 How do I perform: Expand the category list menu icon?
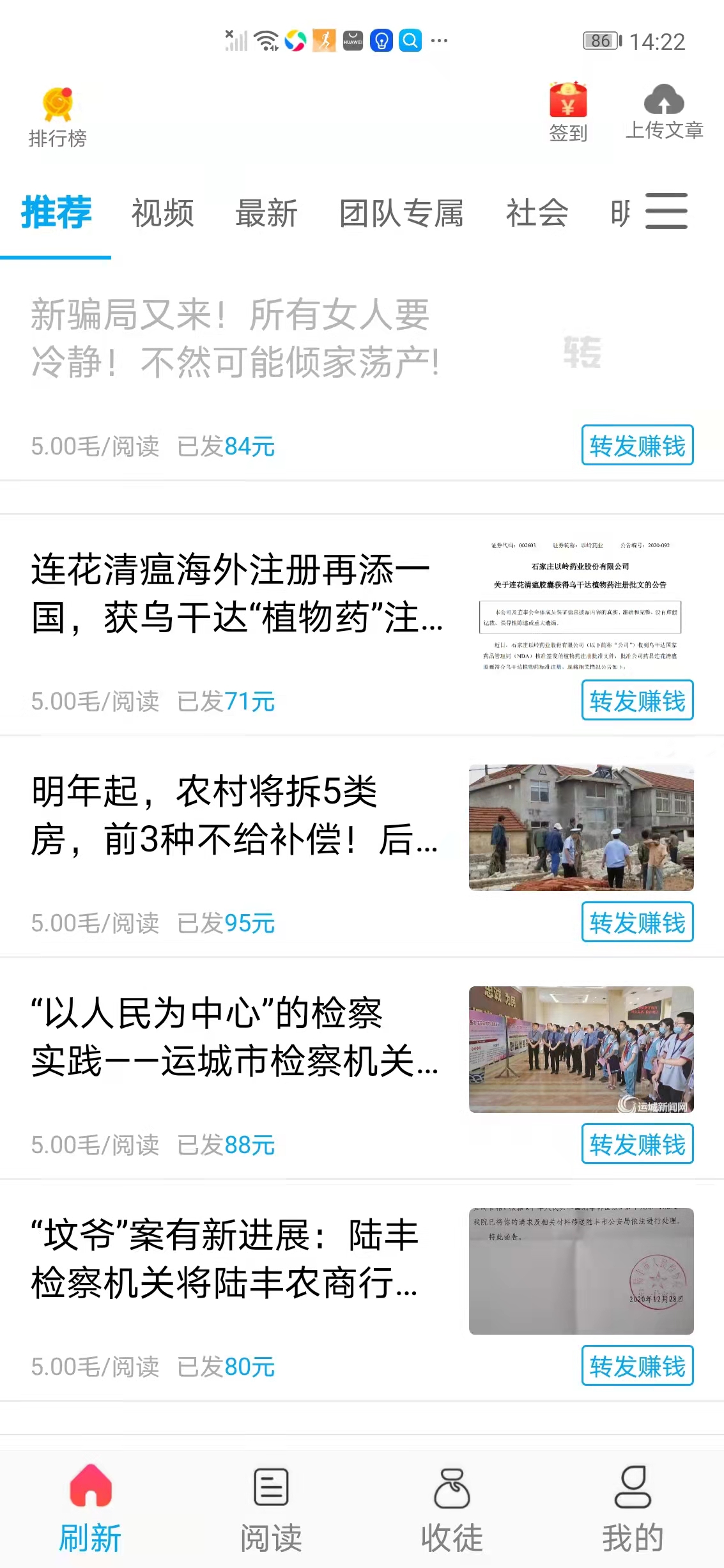[x=666, y=211]
